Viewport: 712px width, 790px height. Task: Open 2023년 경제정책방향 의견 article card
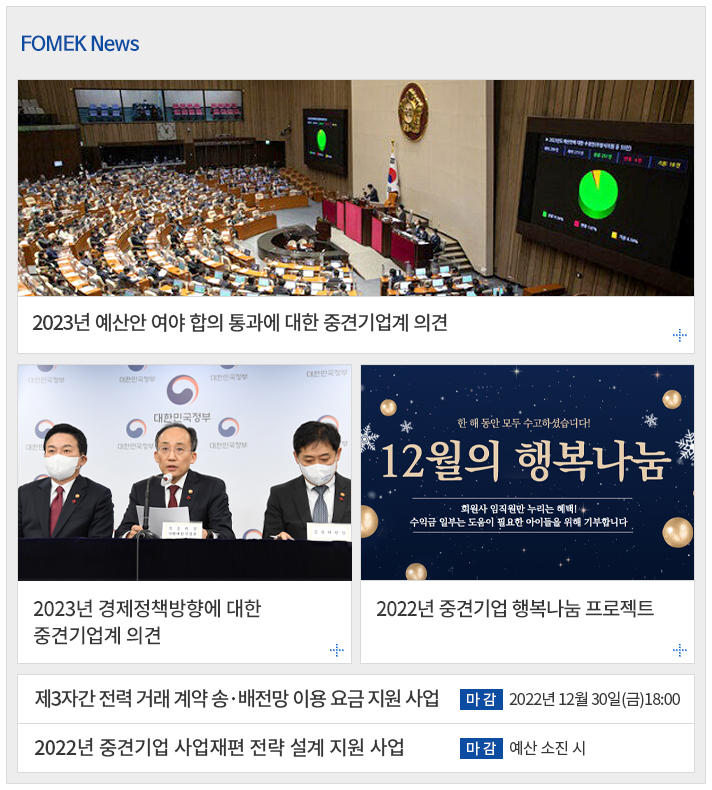[147, 621]
